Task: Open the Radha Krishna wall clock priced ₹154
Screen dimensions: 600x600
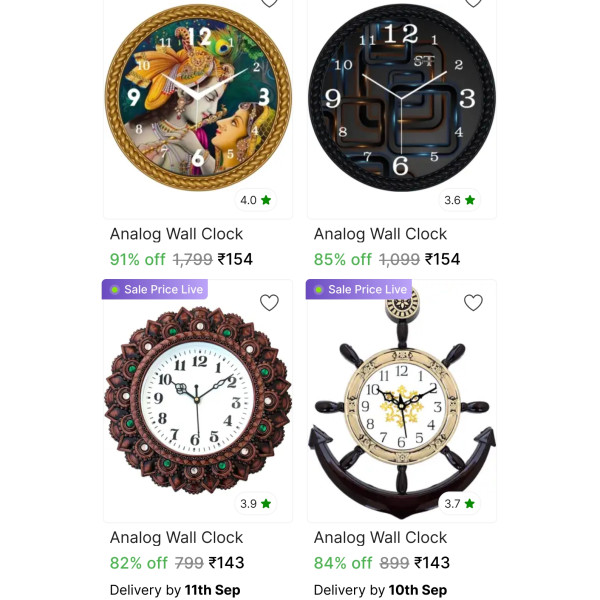Action: pos(198,98)
